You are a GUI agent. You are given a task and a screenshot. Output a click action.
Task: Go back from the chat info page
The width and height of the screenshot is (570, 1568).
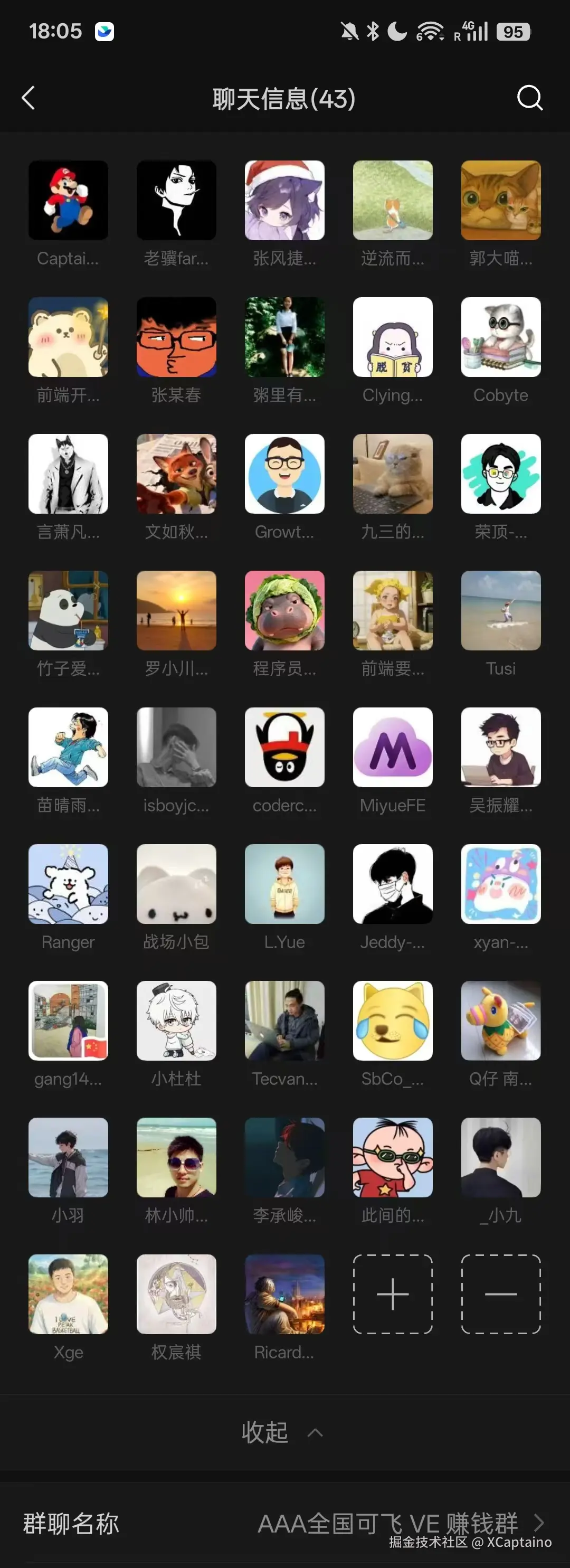click(28, 98)
